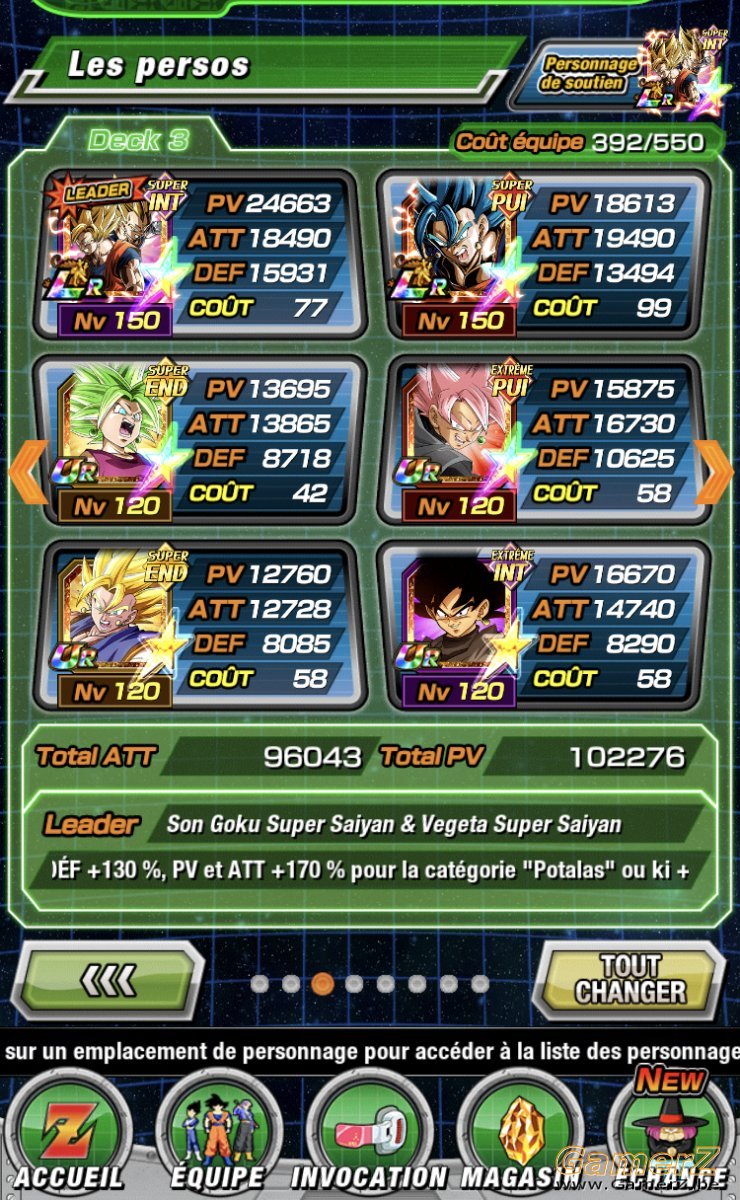The height and width of the screenshot is (1200, 740).
Task: Select the Super PUI Nv 150 character slot
Action: click(x=544, y=255)
